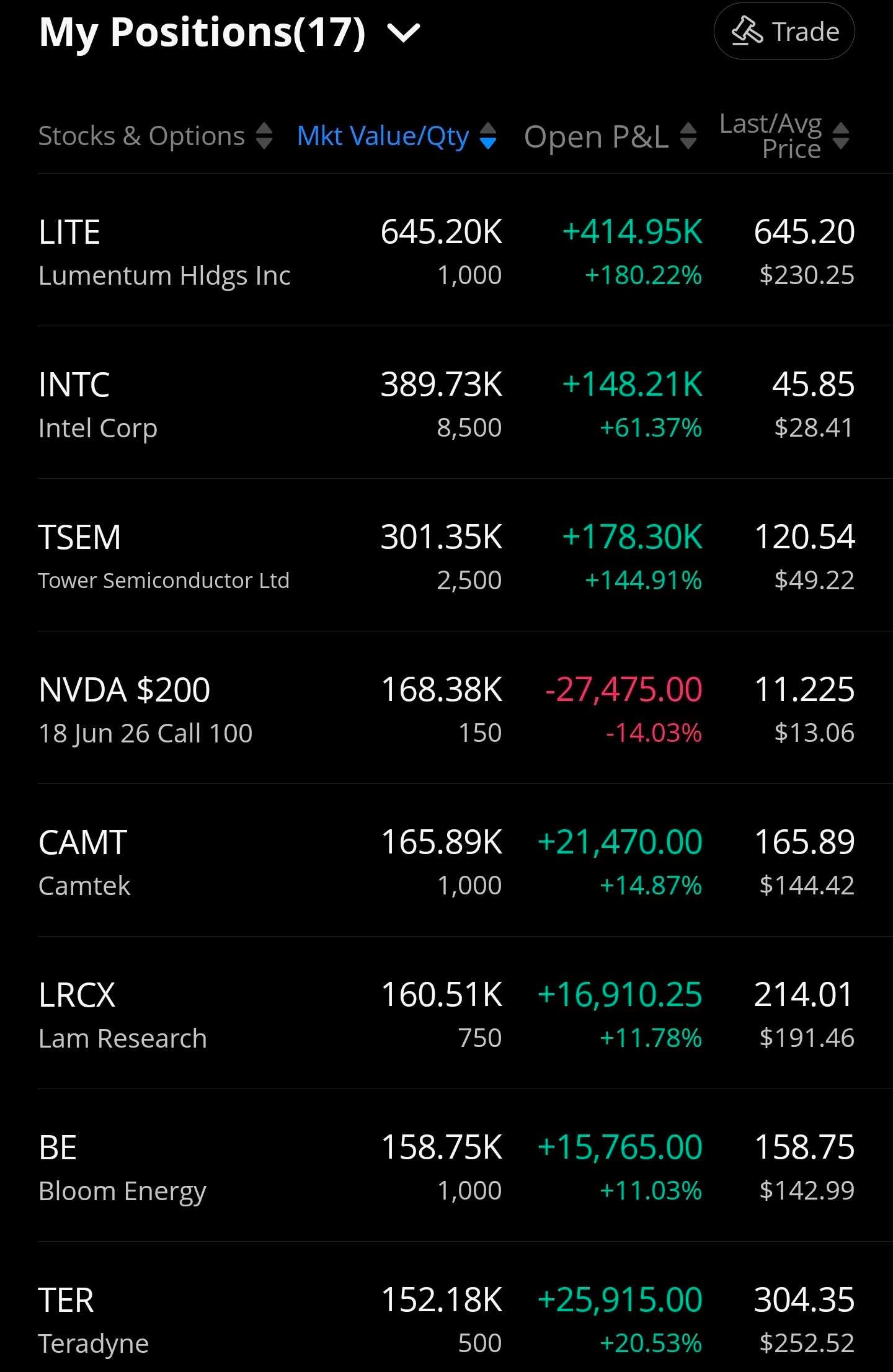
Task: Tap the Trade button
Action: [x=784, y=31]
